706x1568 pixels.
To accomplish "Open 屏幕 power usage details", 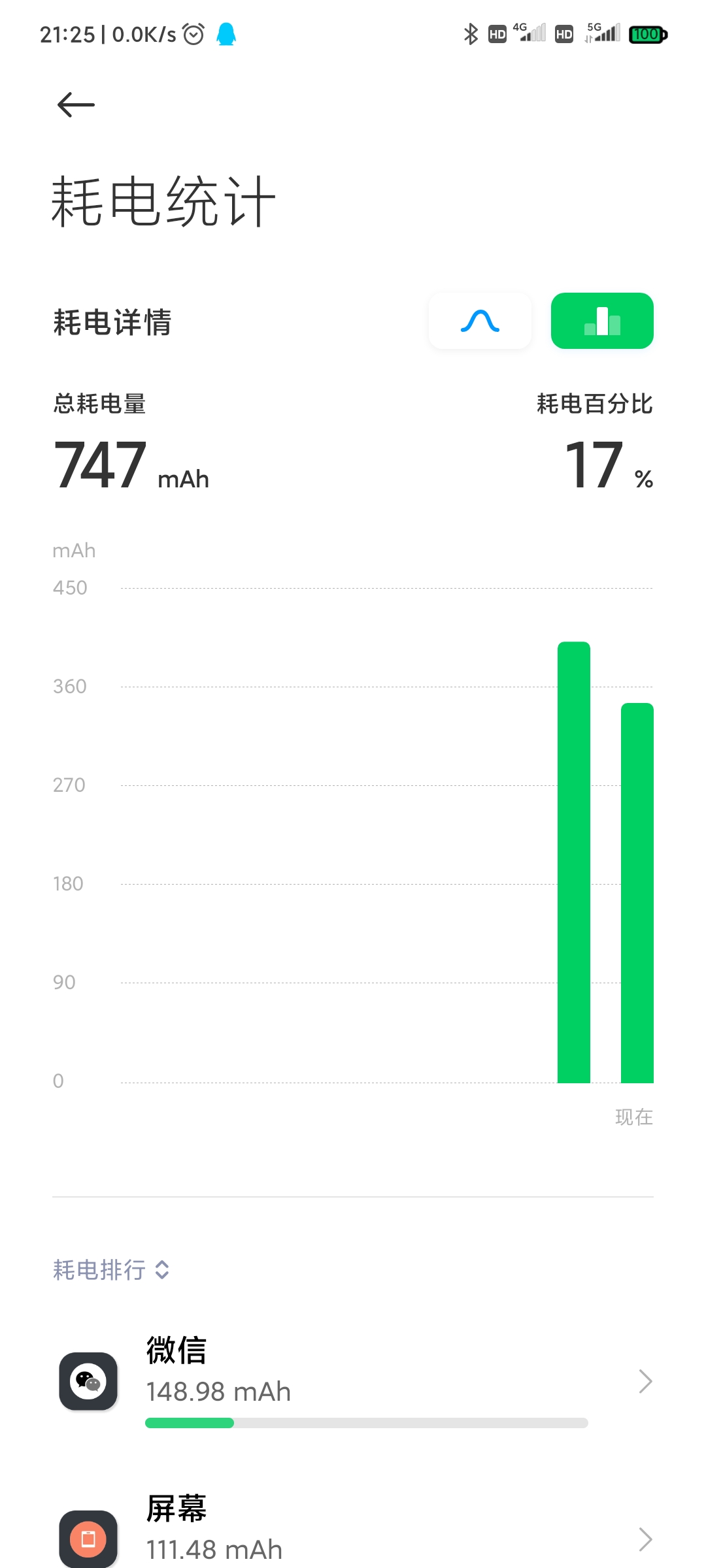I will (353, 1532).
